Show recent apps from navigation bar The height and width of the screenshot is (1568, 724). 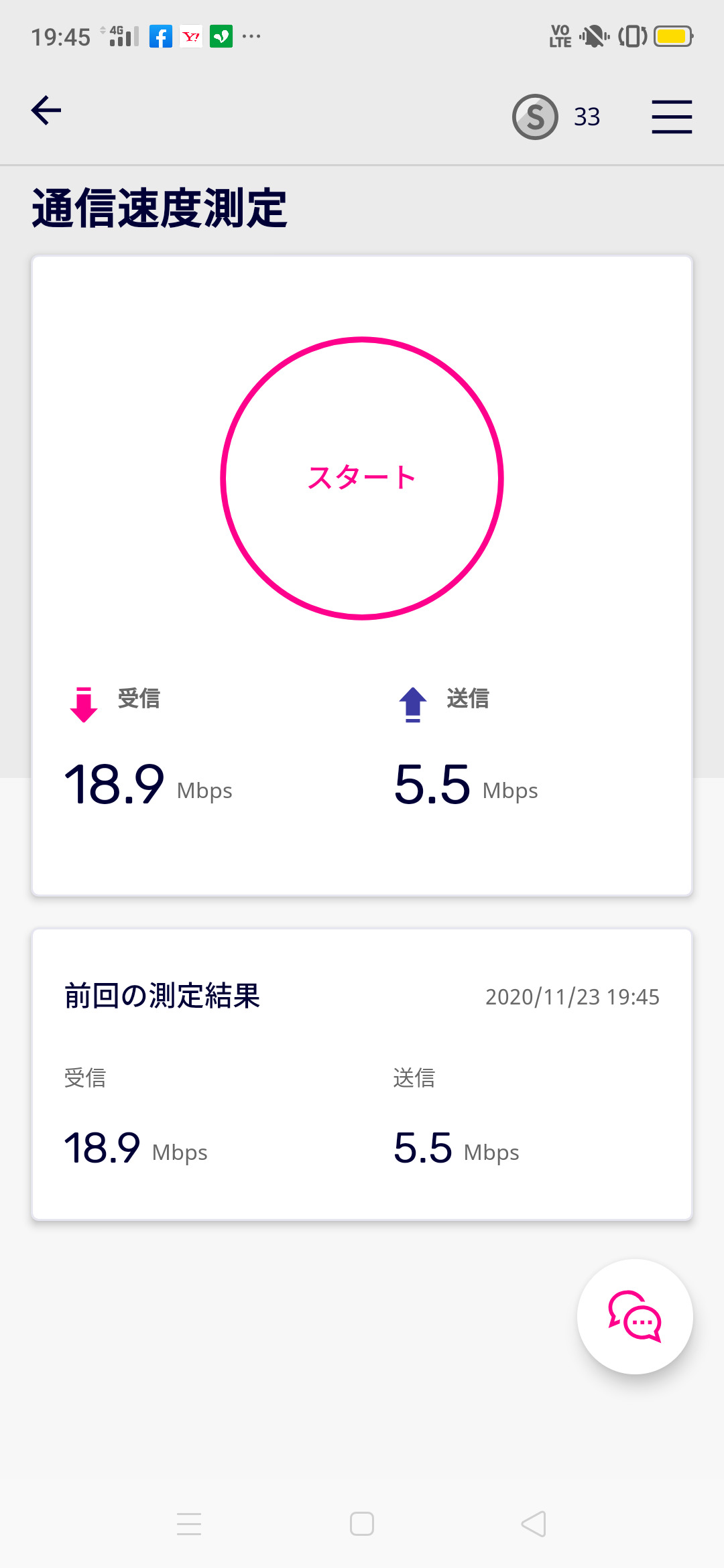[189, 1524]
